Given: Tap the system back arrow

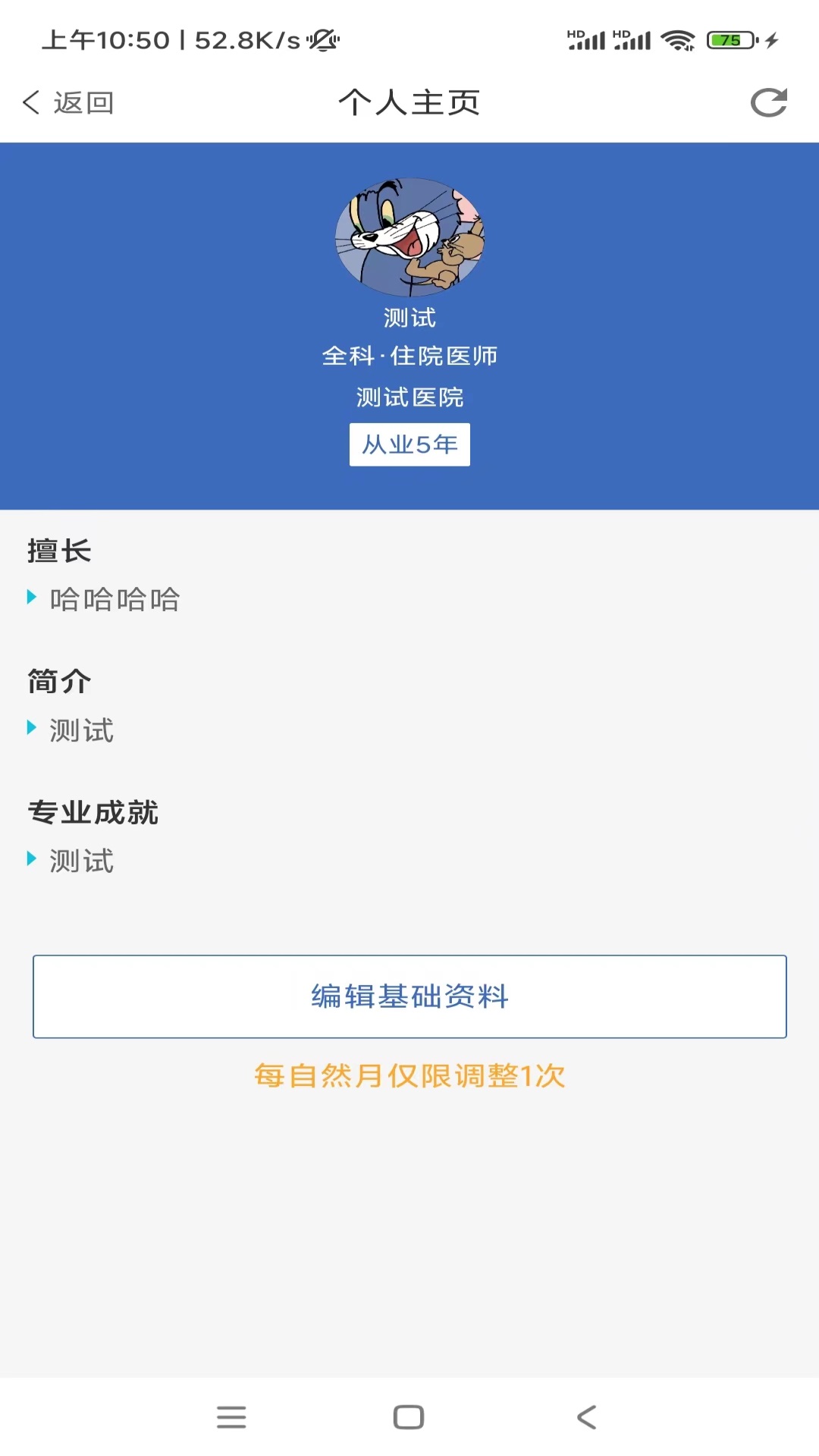Looking at the screenshot, I should 587,1417.
